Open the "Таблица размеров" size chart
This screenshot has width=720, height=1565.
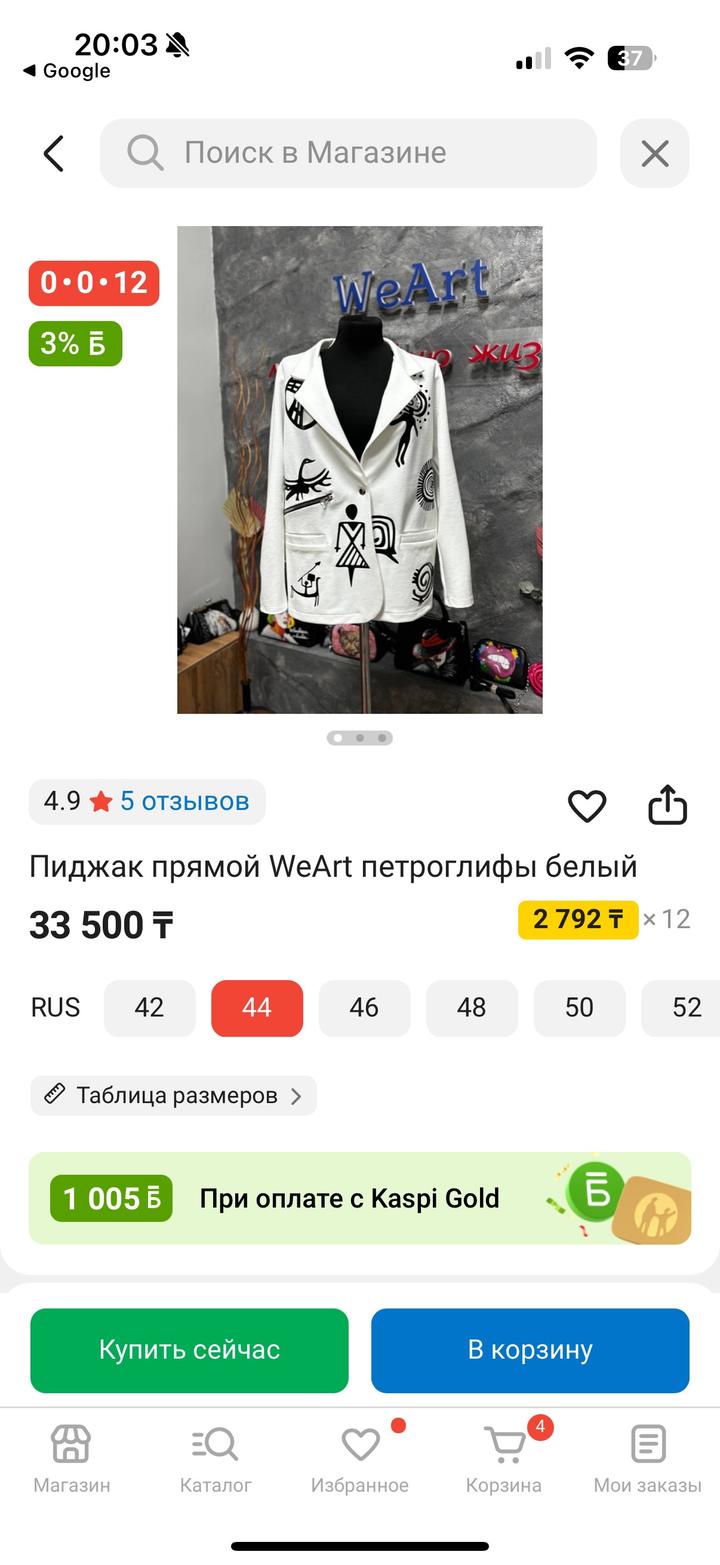[173, 1095]
